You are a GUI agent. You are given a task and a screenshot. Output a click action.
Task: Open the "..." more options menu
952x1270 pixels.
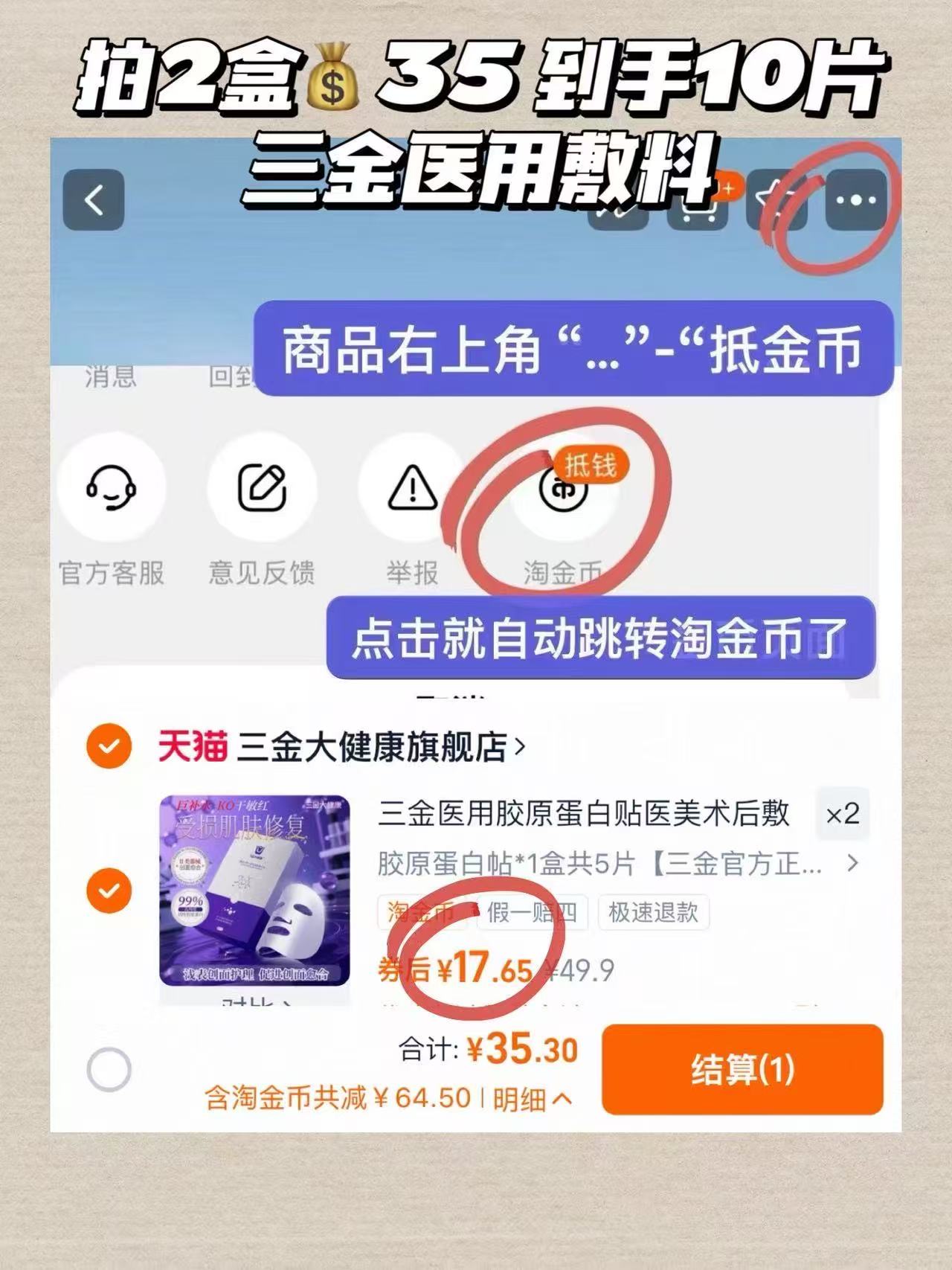[858, 199]
